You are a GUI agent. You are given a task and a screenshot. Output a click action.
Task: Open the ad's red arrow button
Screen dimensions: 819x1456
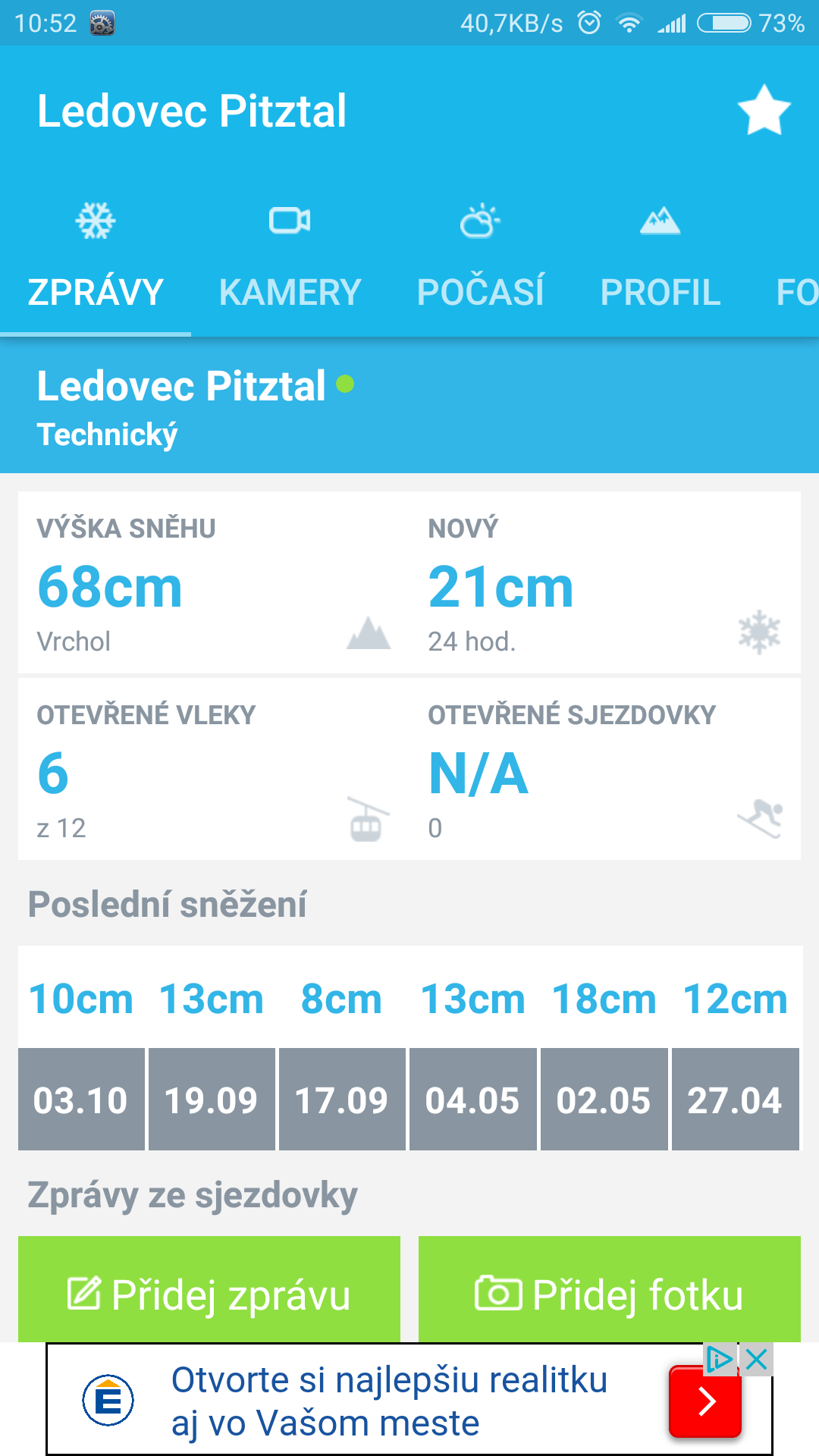705,1401
